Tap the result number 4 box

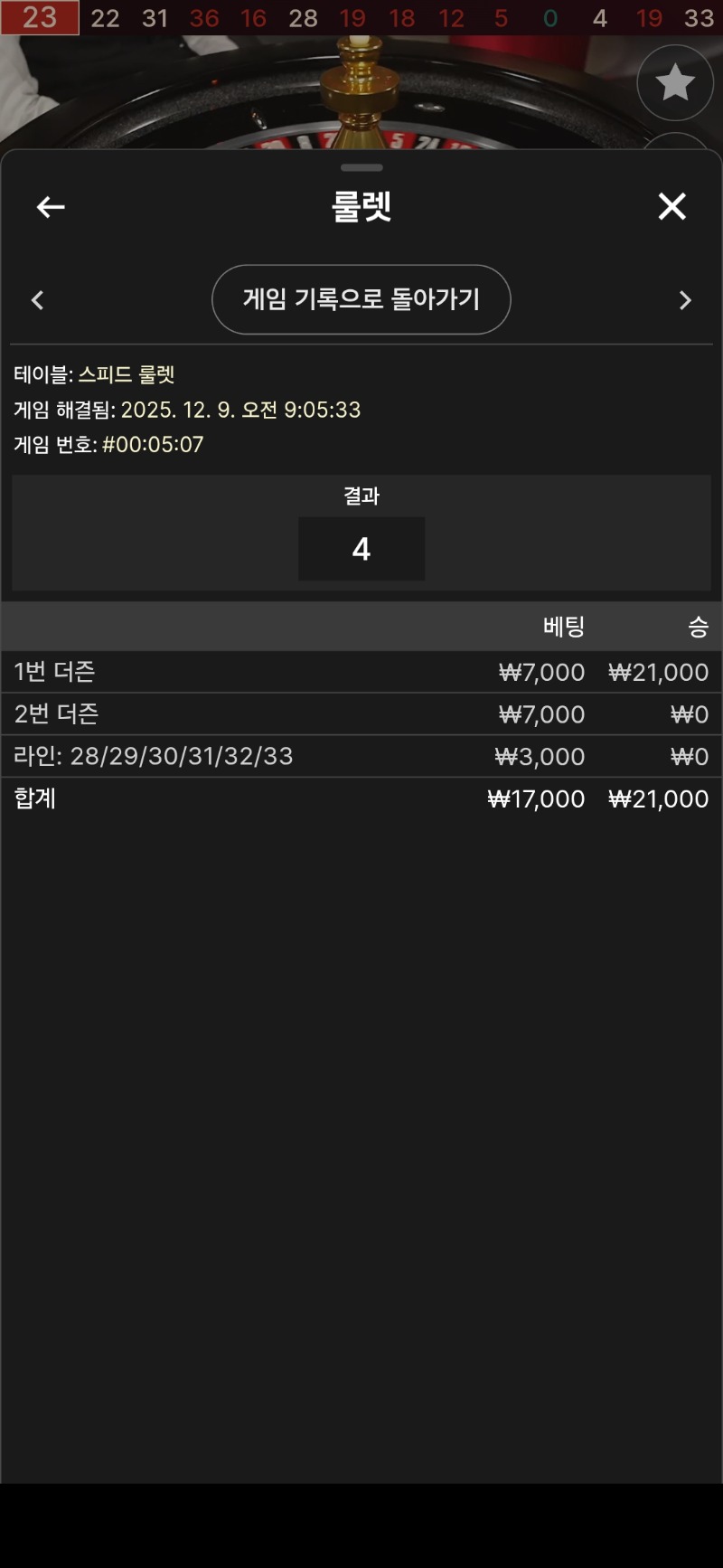(361, 548)
